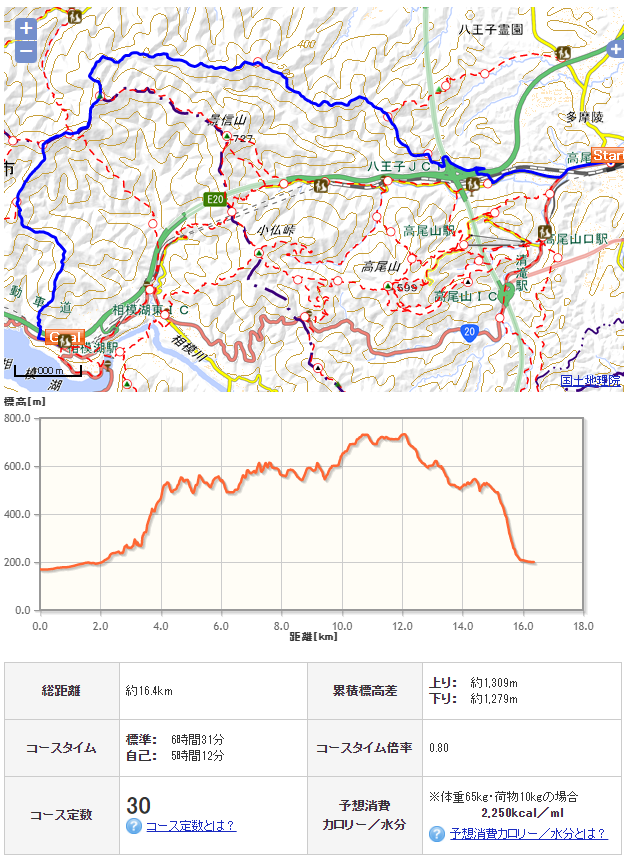The width and height of the screenshot is (628, 863).
Task: Tap the Goal marker on the map
Action: click(65, 337)
